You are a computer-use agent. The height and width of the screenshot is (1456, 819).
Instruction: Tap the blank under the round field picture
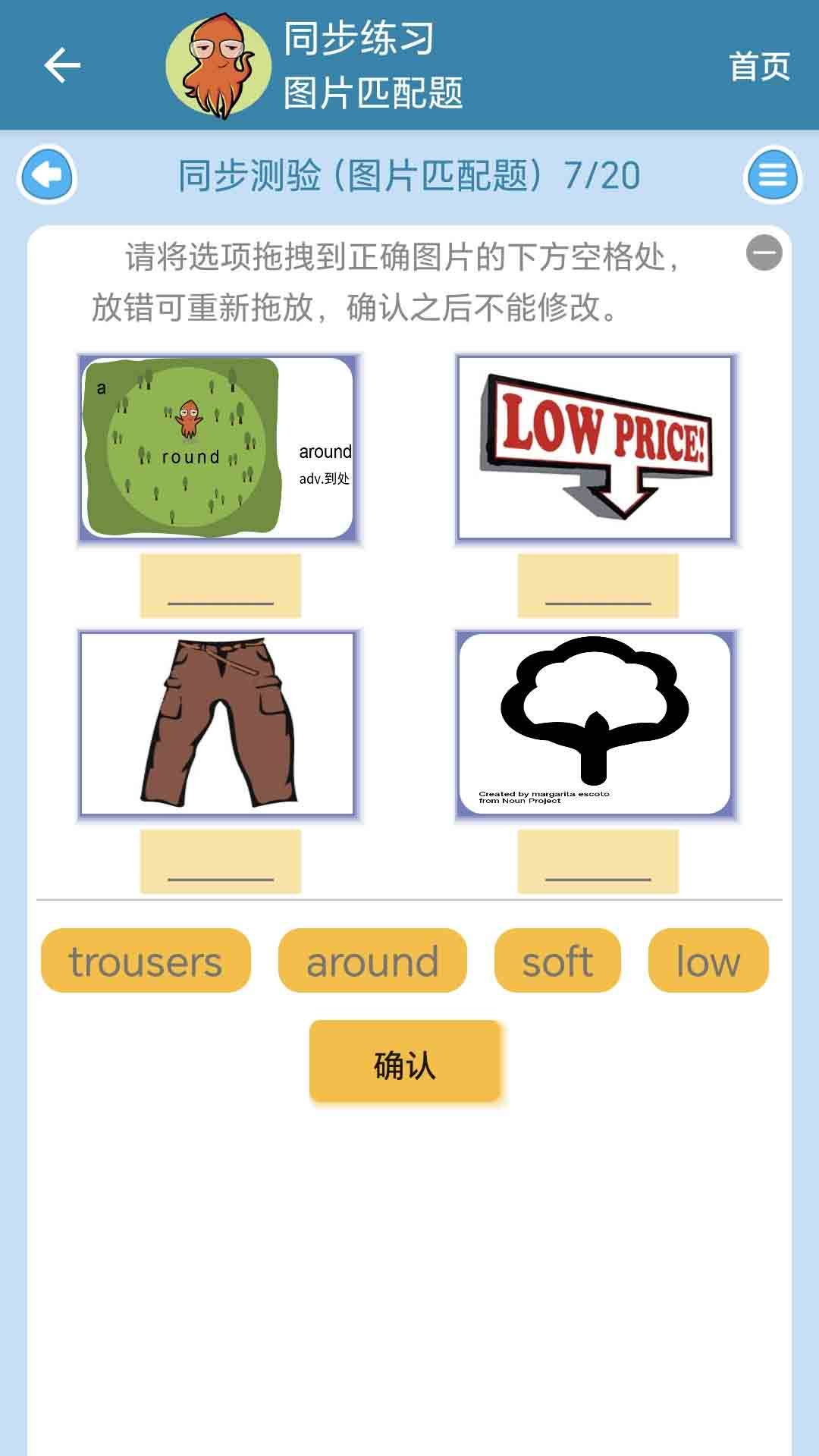(221, 585)
